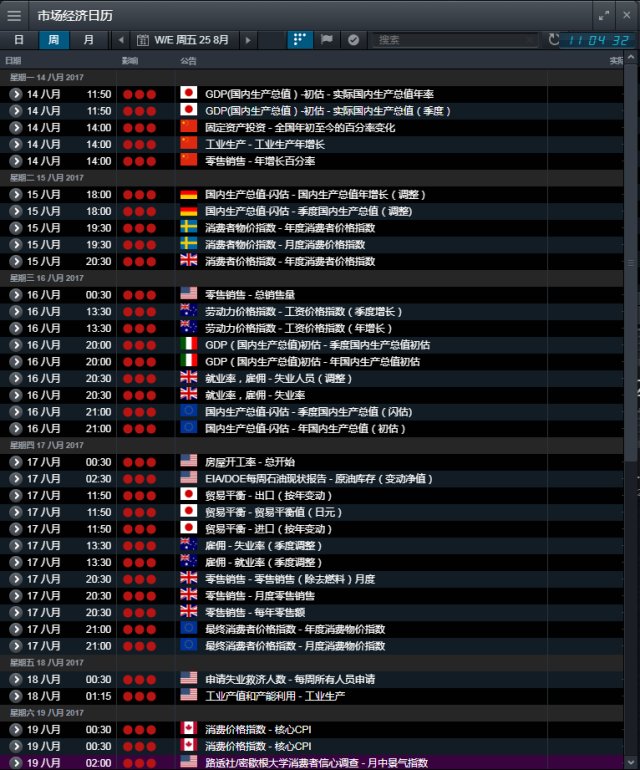
Task: Open 申请失业救济人数 event details
Action: 16,679
